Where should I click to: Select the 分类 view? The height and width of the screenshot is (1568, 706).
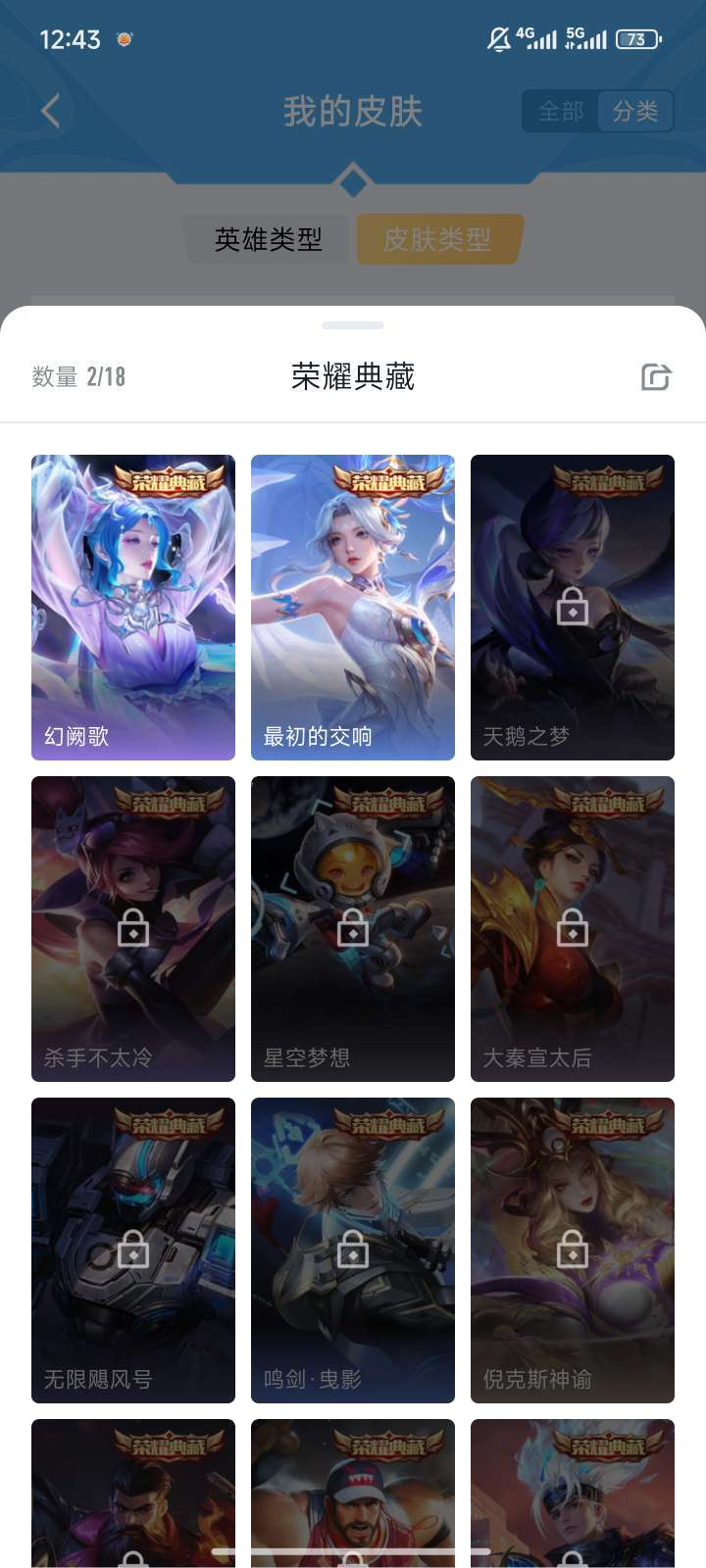[x=635, y=112]
